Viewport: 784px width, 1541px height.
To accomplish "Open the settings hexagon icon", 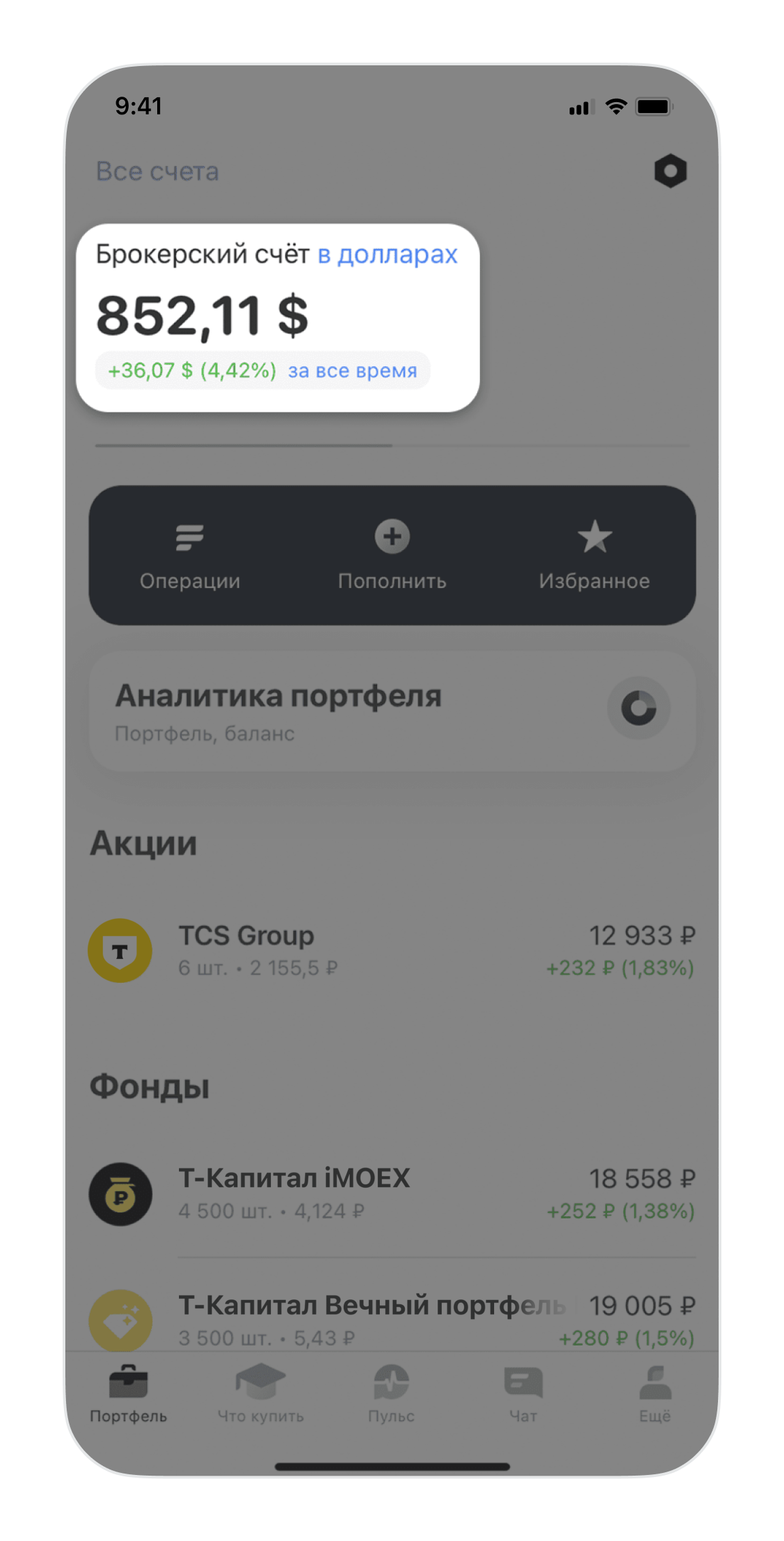I will point(670,171).
